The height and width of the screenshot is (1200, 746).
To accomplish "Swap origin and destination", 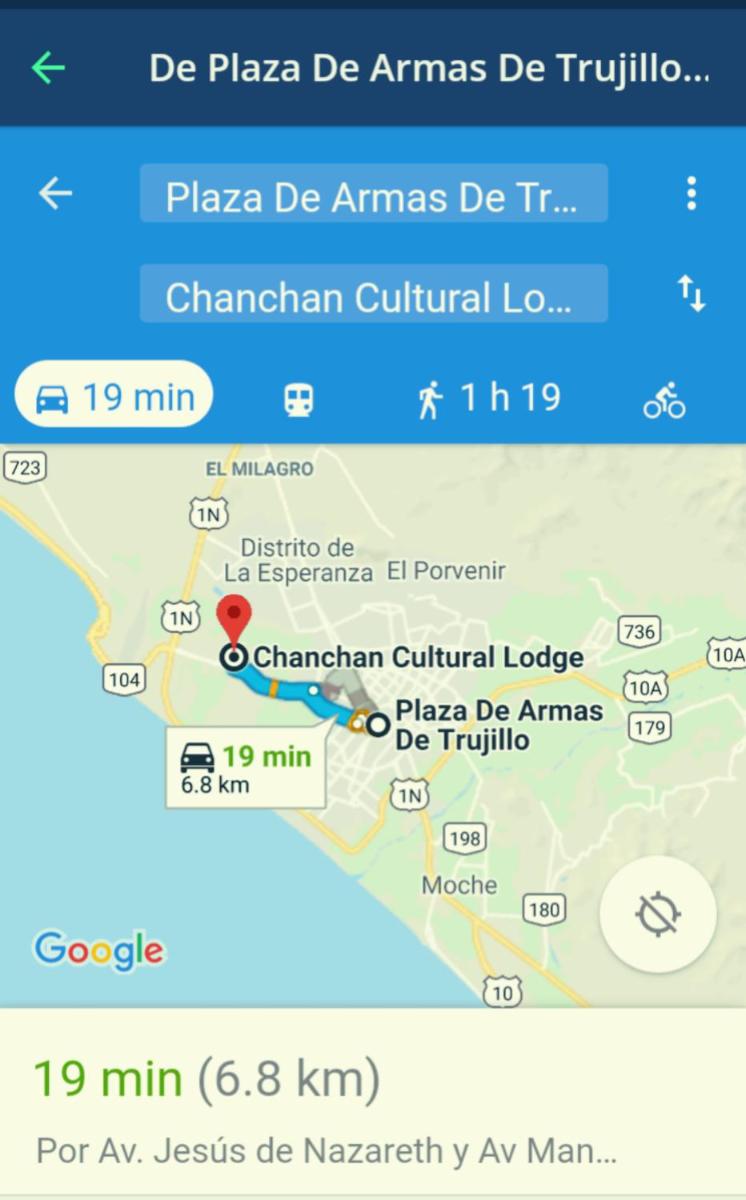I will tap(692, 294).
